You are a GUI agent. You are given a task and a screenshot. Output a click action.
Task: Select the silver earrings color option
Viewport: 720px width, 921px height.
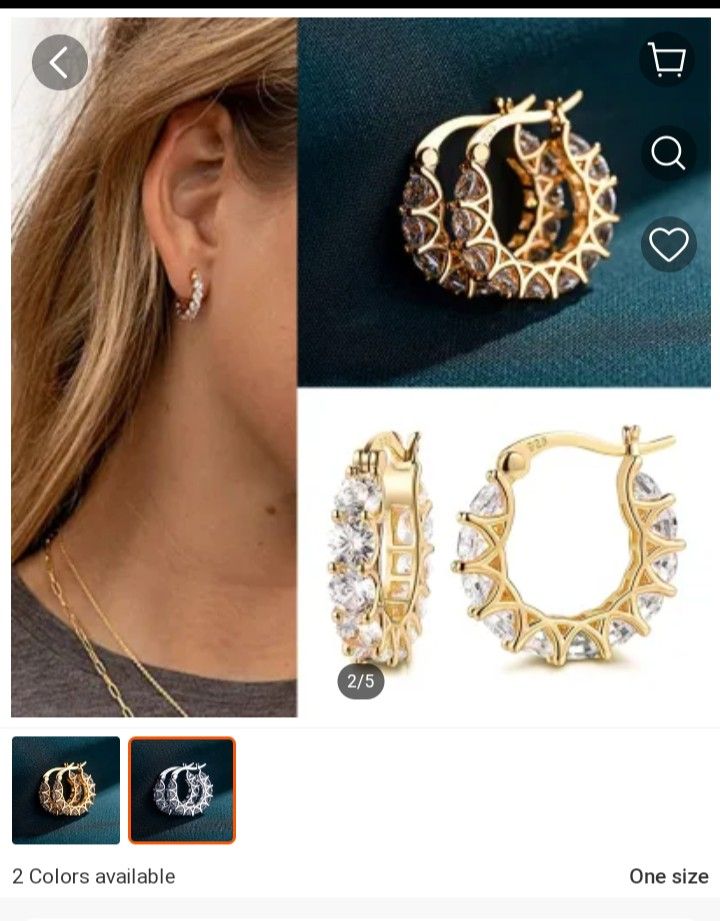pos(182,790)
